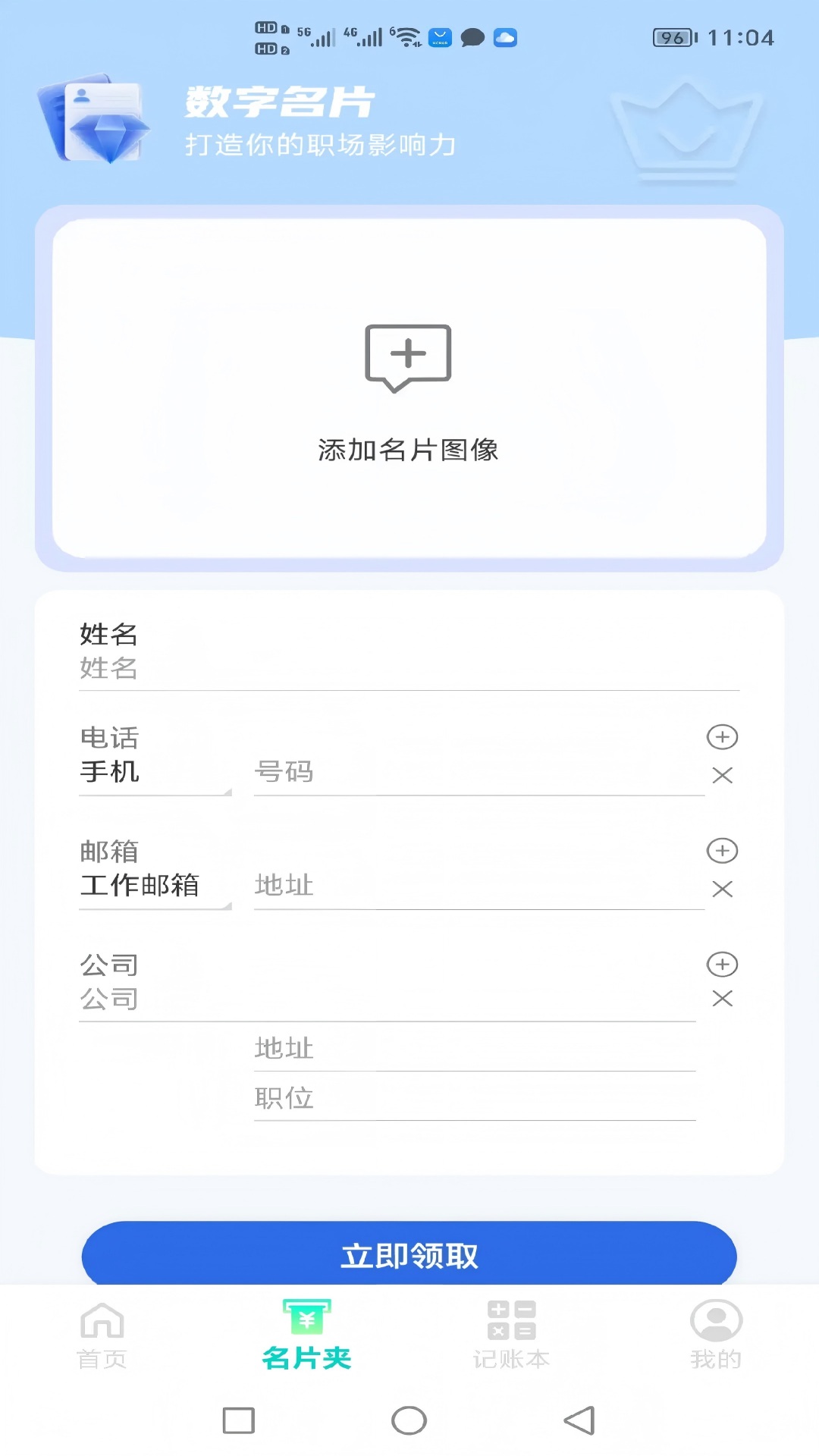Remove the phone row using the X icon
819x1456 pixels.
tap(723, 774)
